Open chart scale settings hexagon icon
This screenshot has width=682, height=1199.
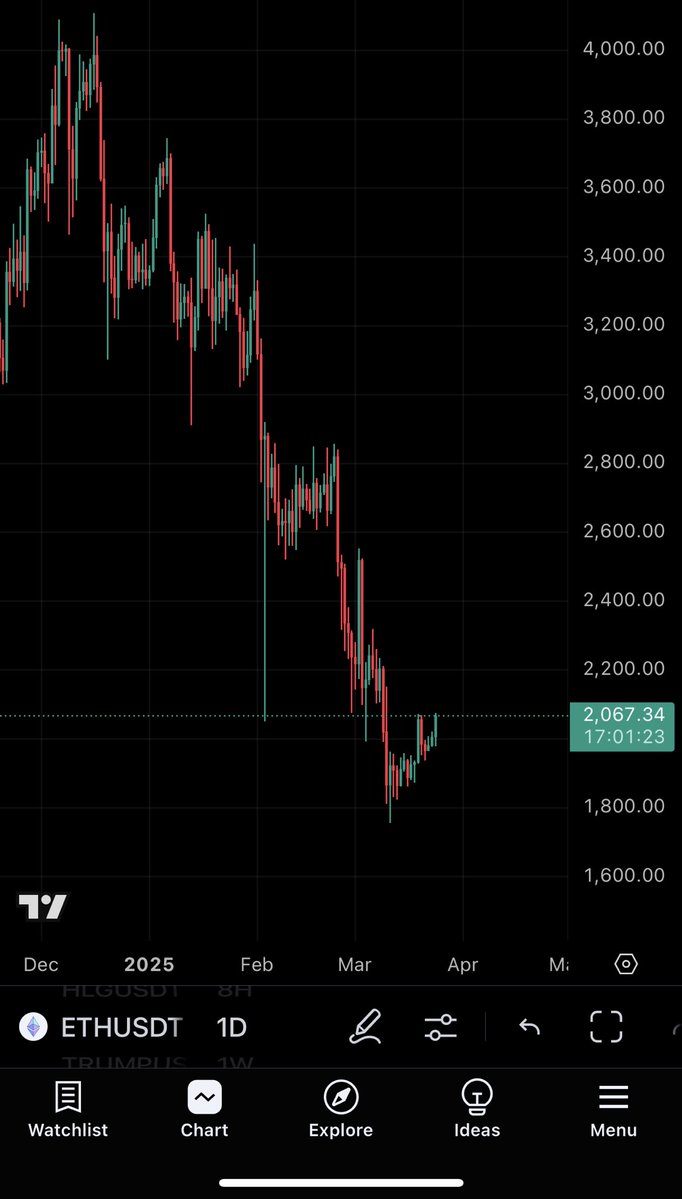[626, 964]
